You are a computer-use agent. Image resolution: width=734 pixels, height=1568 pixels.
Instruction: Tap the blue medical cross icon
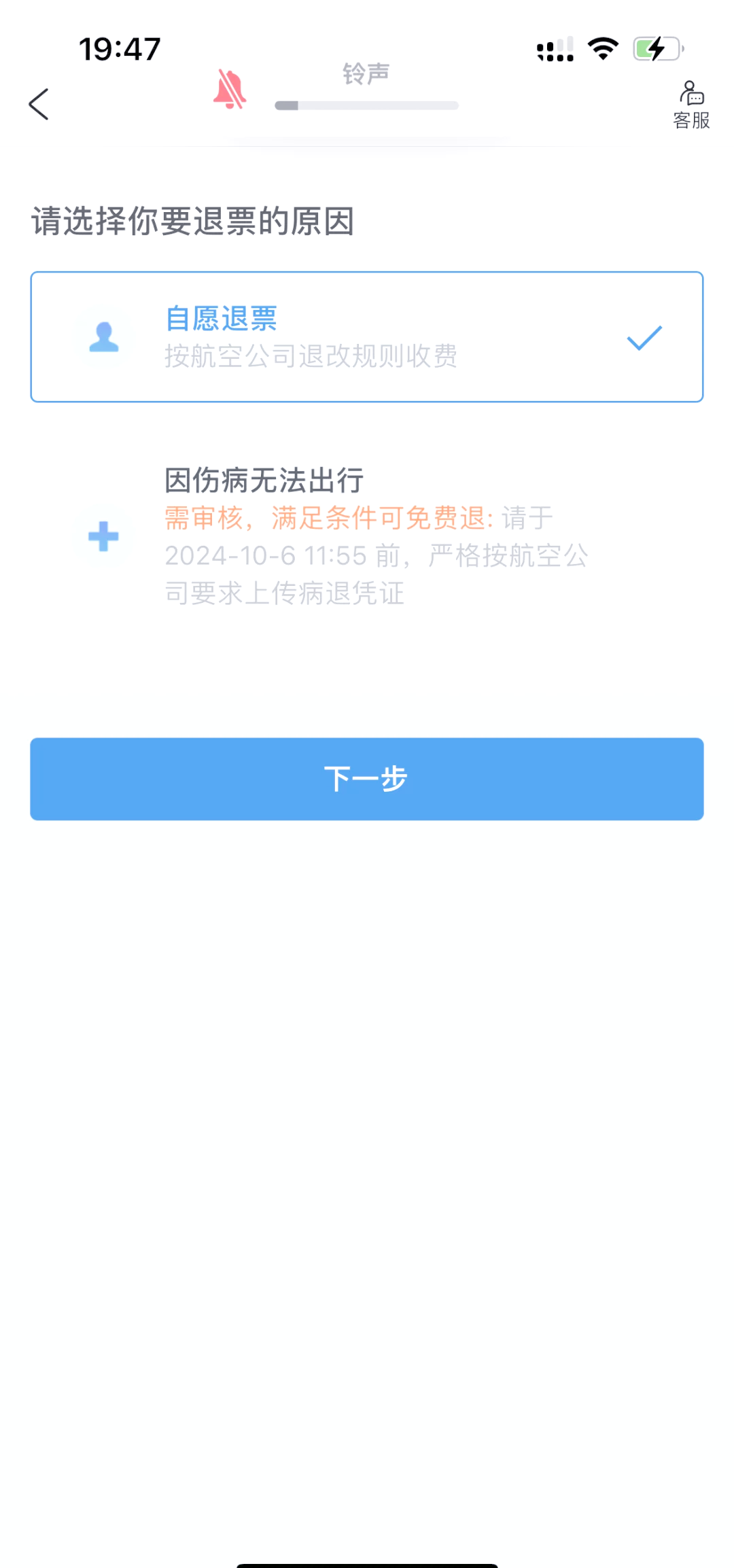[103, 536]
